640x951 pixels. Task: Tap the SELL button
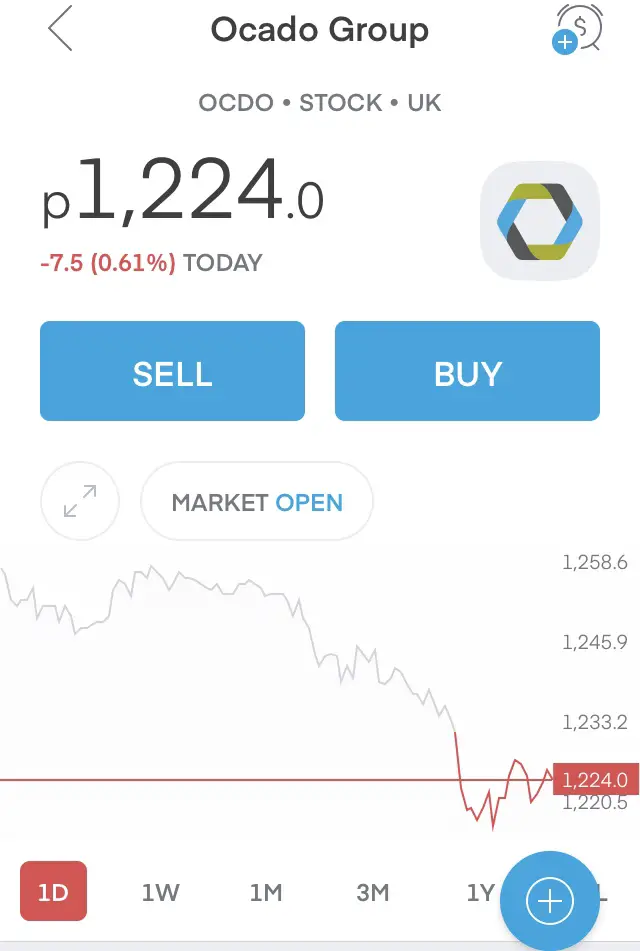(172, 371)
